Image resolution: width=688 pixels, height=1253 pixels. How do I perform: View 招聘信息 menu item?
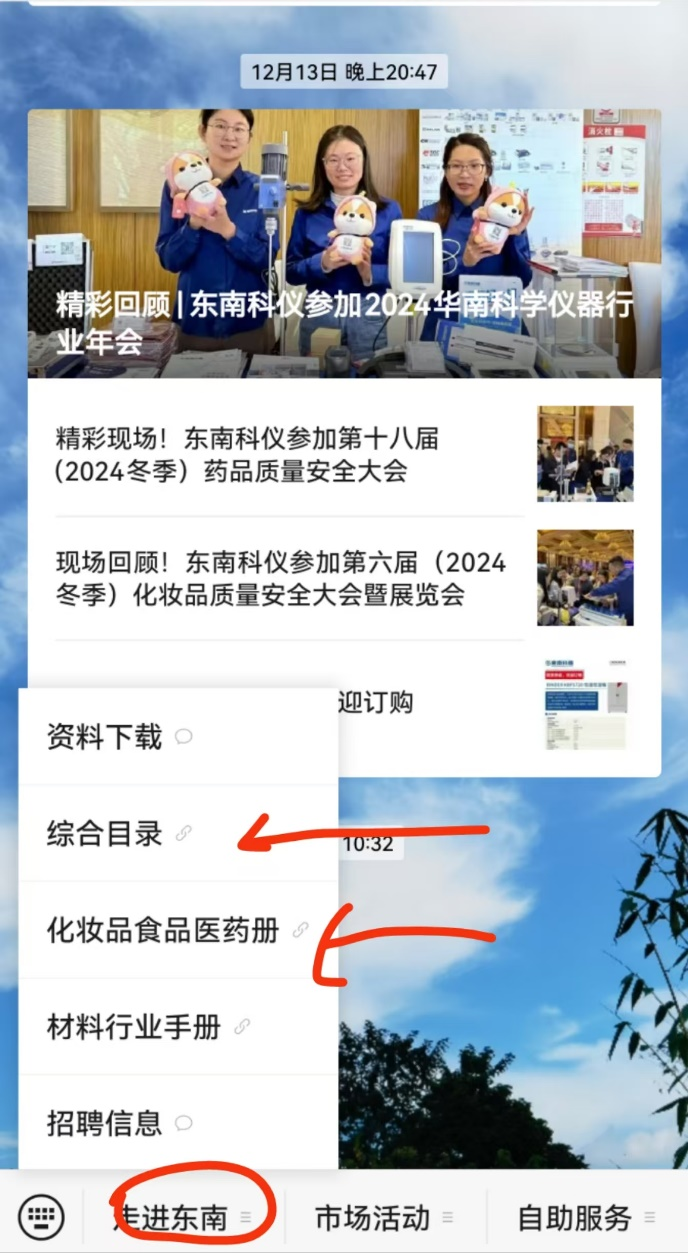120,1123
